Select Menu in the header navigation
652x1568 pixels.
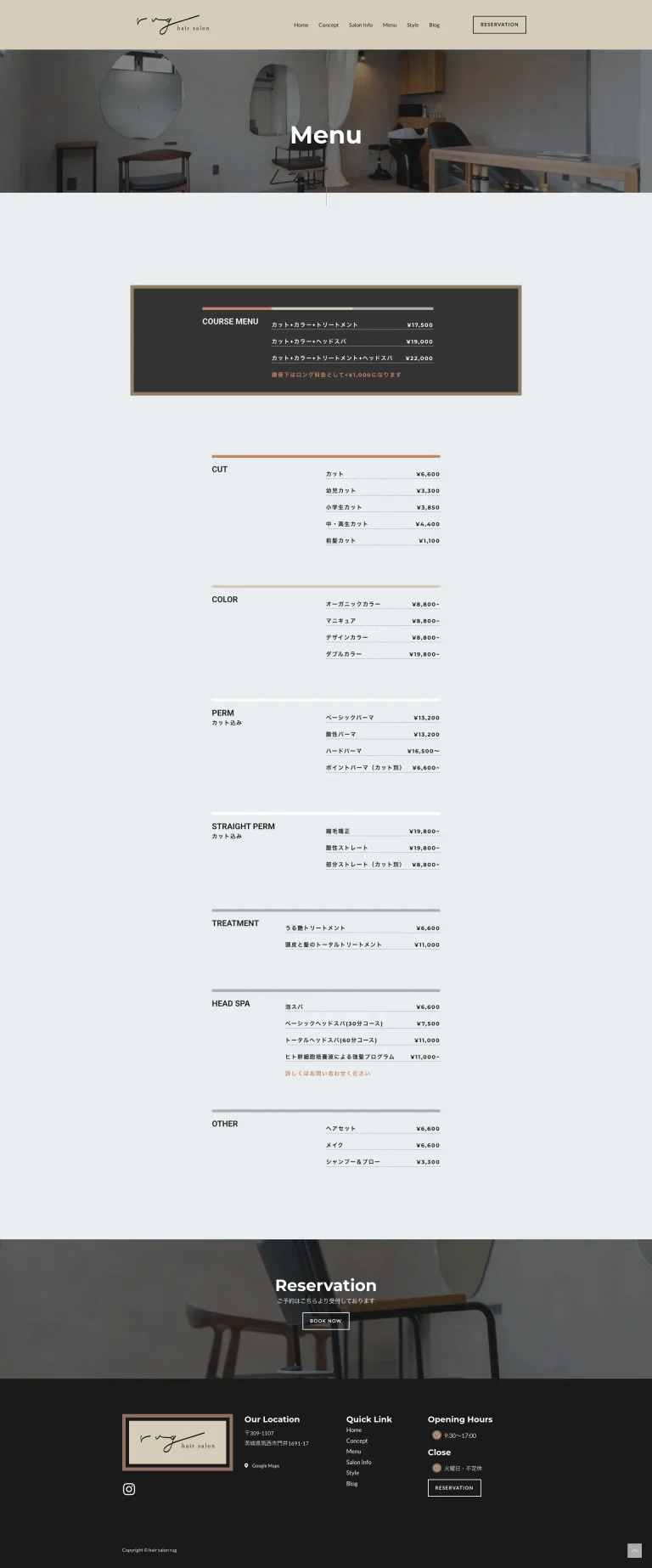[390, 25]
